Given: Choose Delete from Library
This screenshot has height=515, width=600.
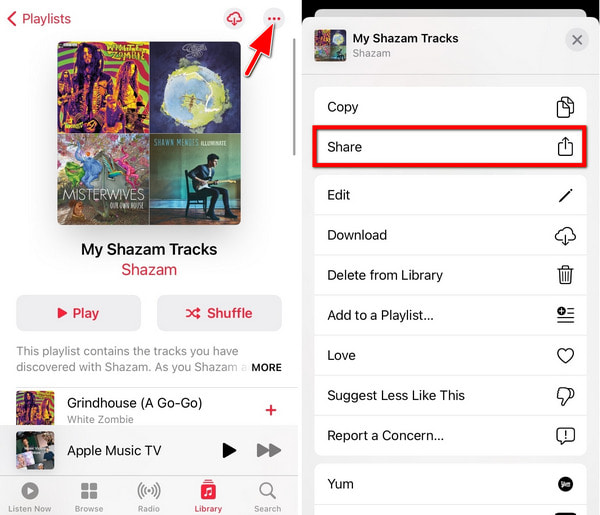Looking at the screenshot, I should pyautogui.click(x=450, y=275).
